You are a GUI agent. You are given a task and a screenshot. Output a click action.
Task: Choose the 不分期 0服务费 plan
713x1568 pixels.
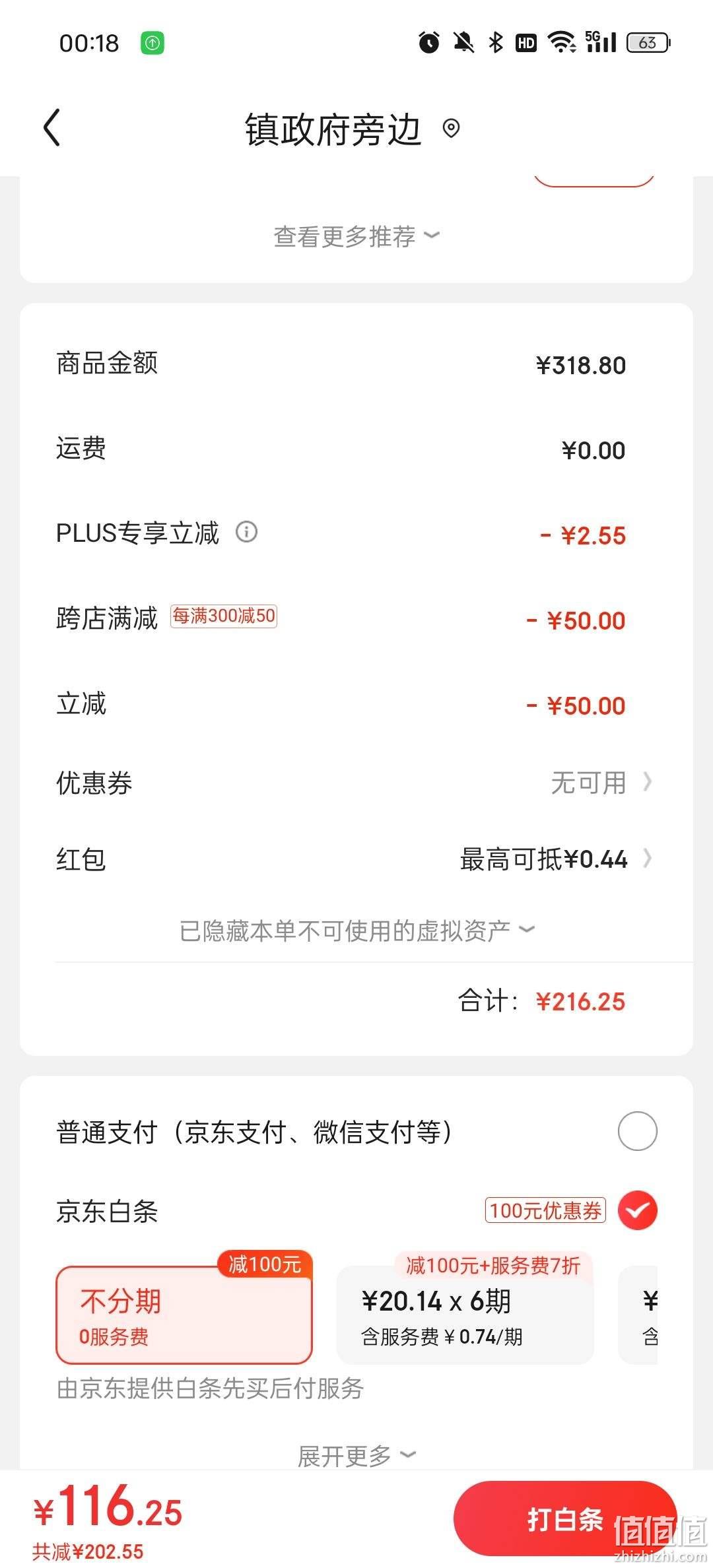point(184,1315)
